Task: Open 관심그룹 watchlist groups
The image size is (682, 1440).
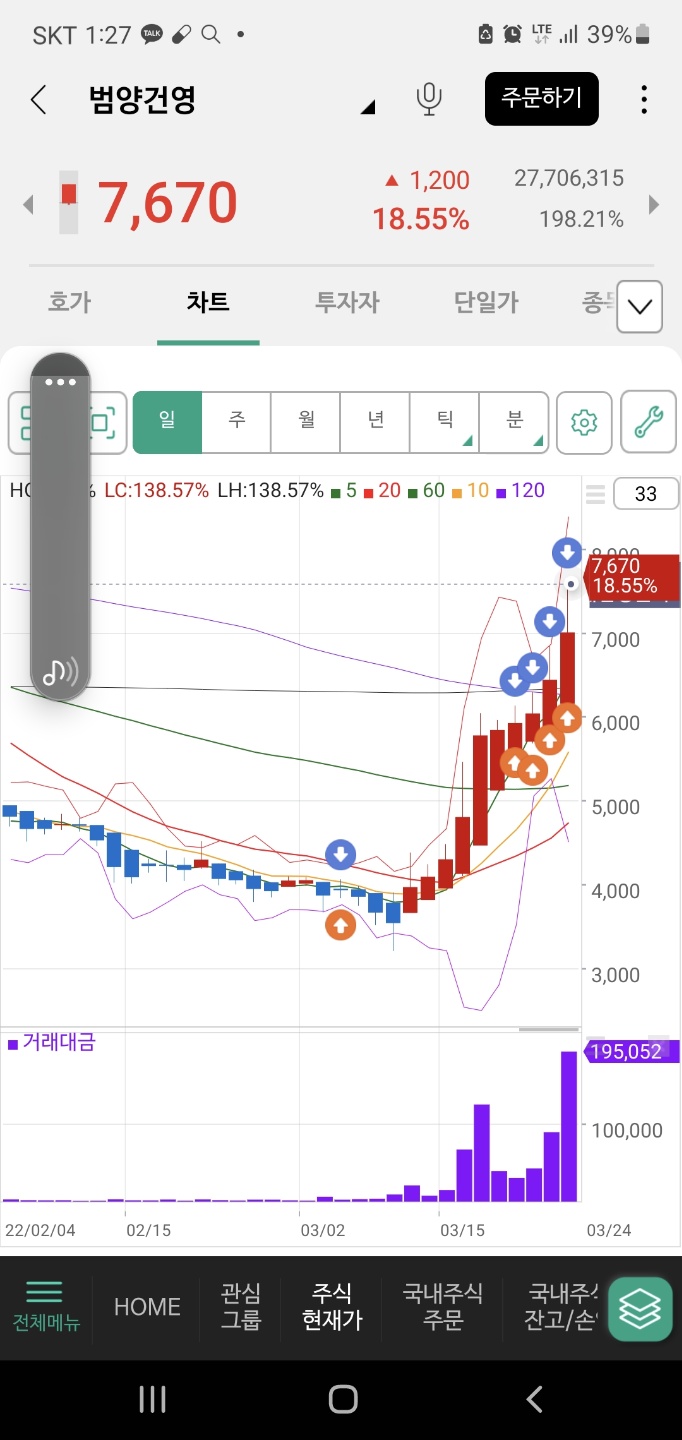Action: (241, 1307)
